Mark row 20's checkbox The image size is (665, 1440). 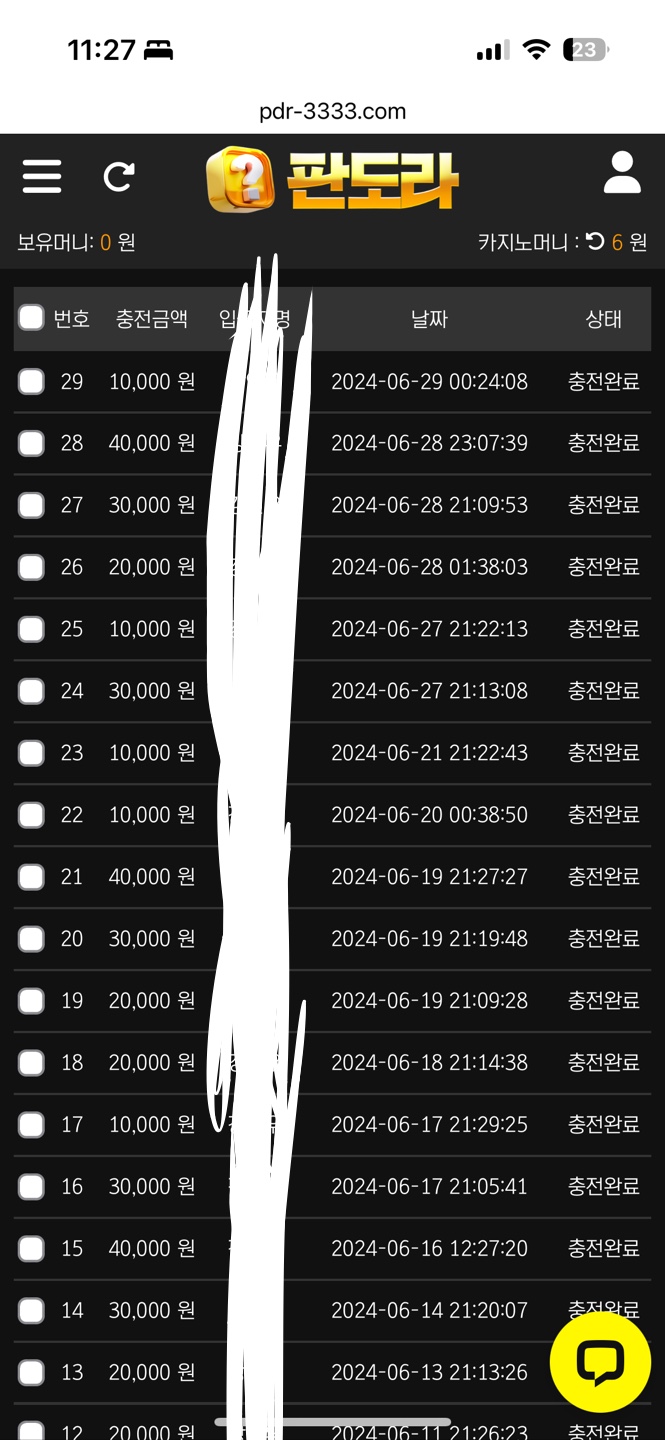point(31,939)
